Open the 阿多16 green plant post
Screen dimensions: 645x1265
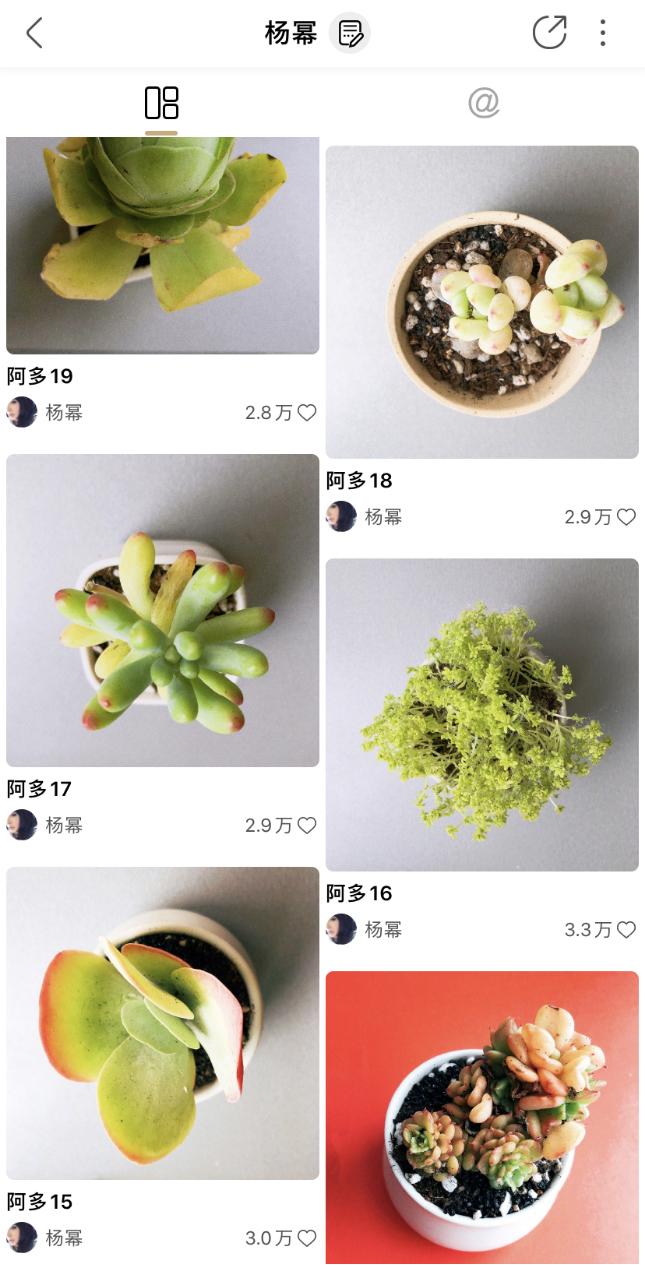coord(482,714)
